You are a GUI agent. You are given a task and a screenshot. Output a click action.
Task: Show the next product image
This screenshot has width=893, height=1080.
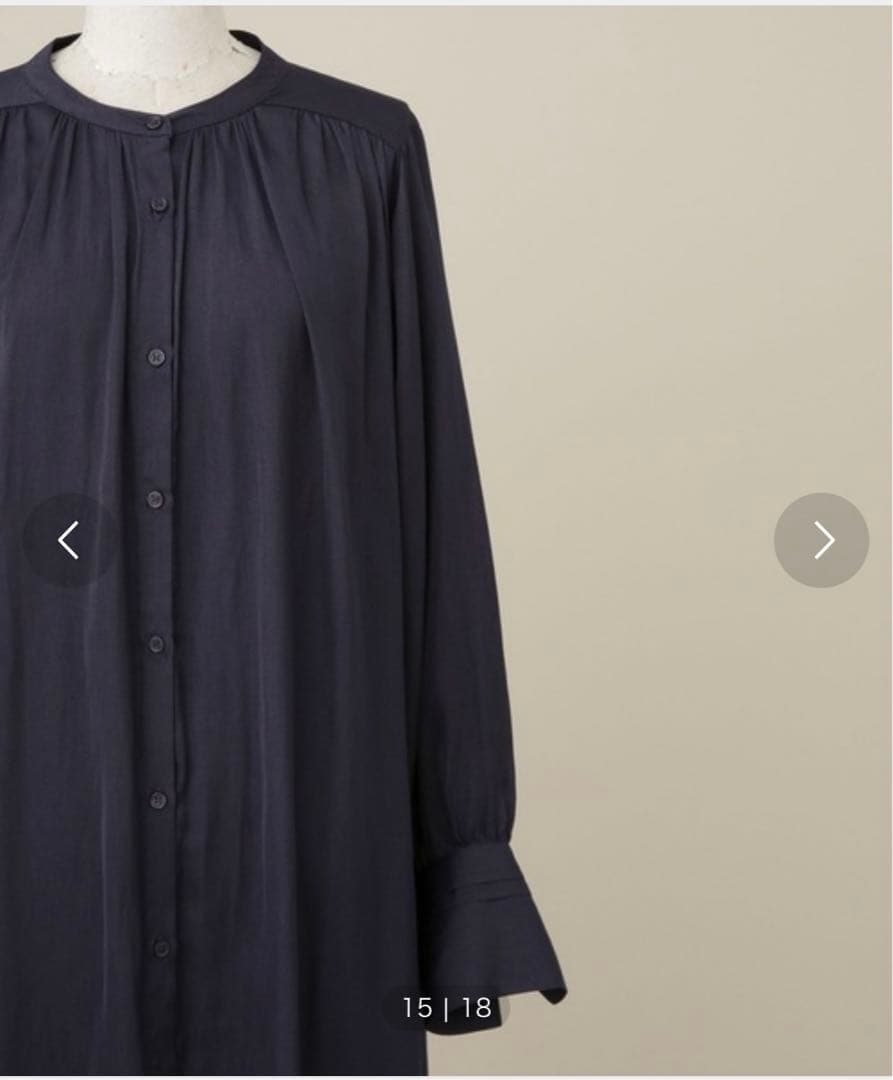[x=821, y=540]
